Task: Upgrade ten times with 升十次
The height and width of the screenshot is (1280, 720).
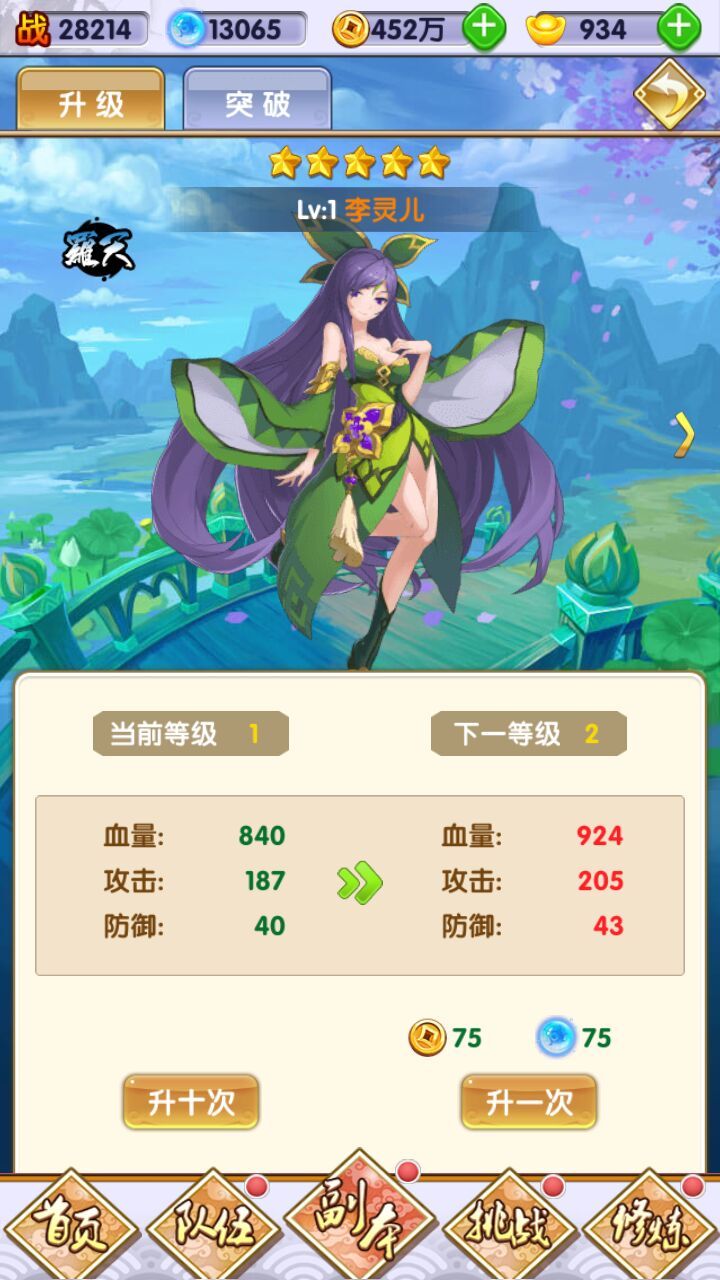Action: tap(191, 1102)
